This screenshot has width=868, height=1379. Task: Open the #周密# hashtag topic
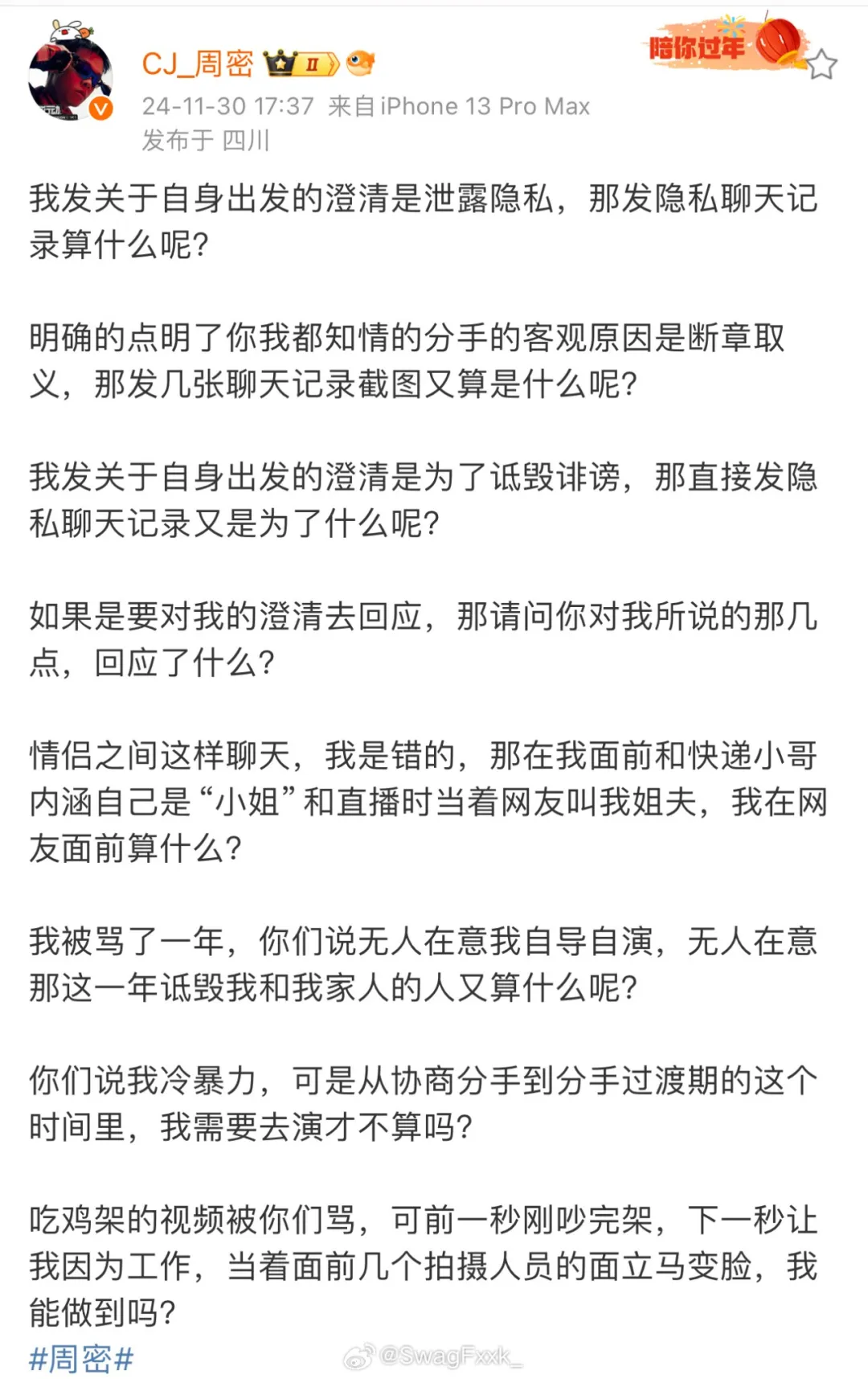81,1359
